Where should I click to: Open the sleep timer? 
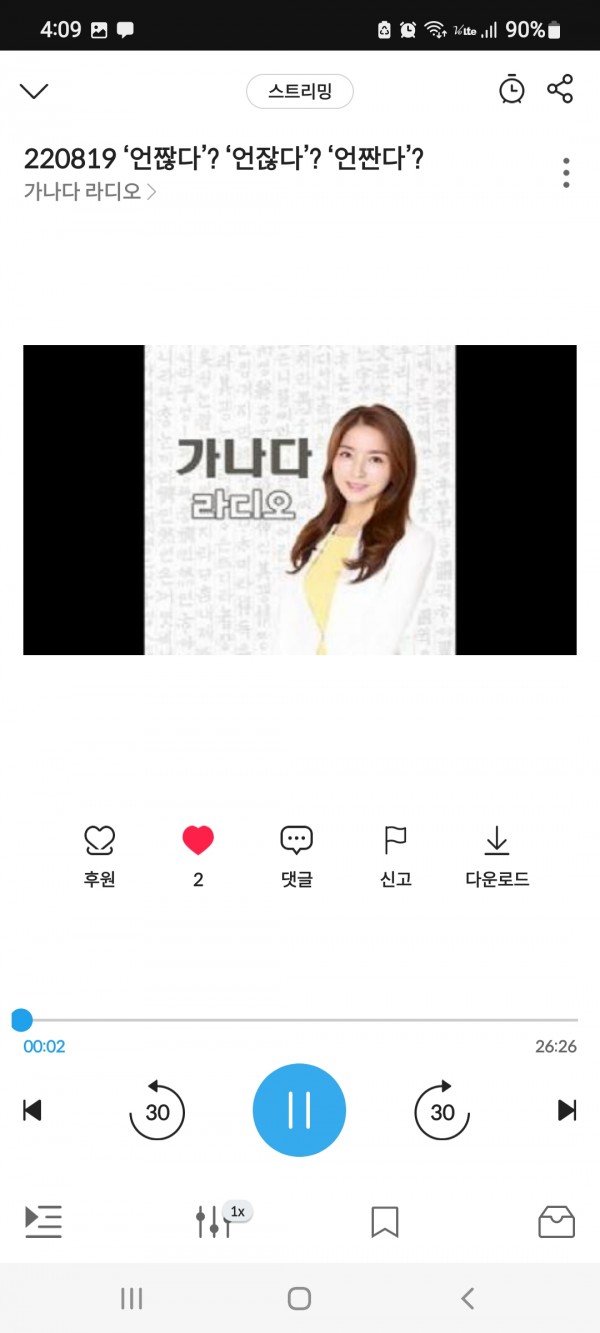tap(511, 89)
